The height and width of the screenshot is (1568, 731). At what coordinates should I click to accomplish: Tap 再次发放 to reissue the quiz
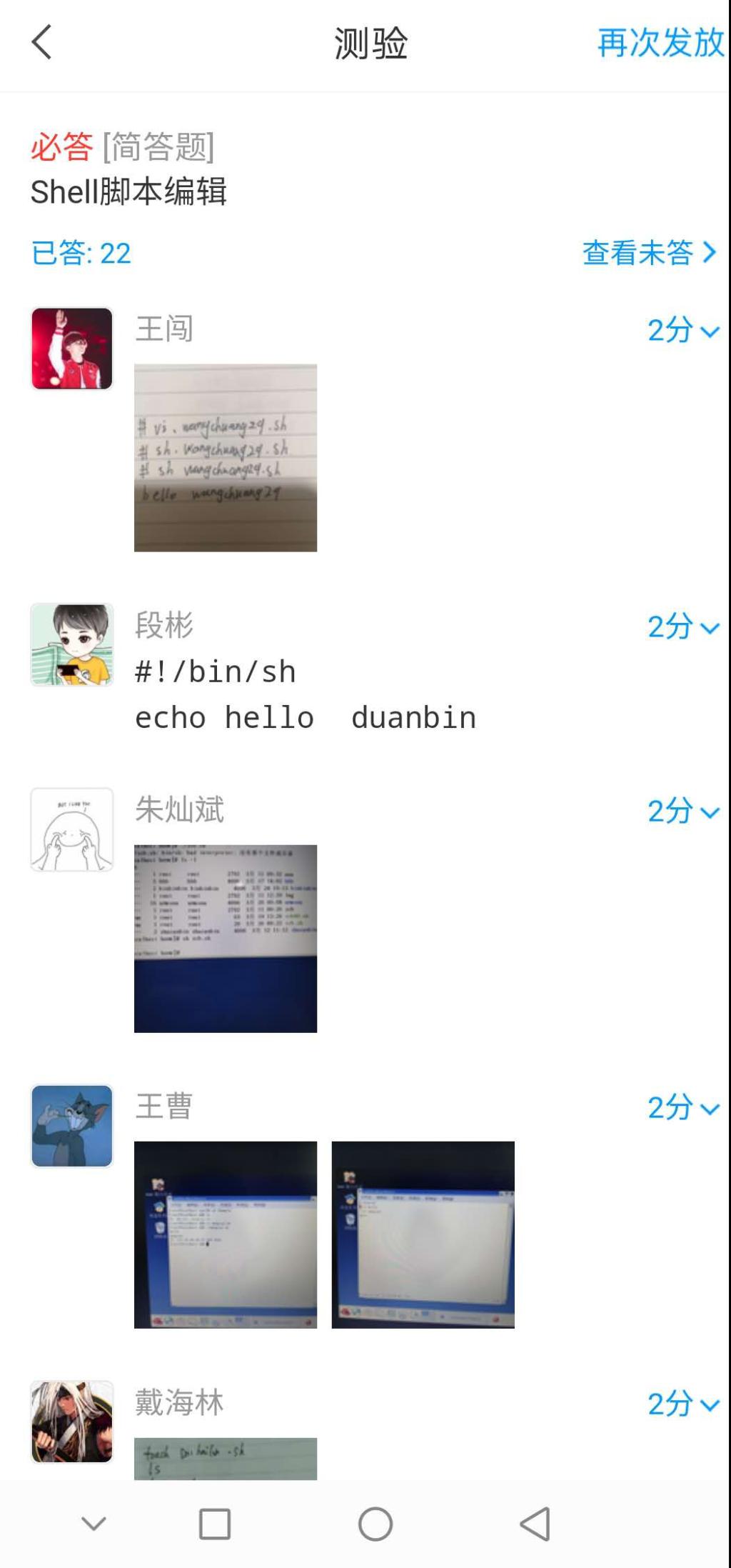[x=660, y=43]
